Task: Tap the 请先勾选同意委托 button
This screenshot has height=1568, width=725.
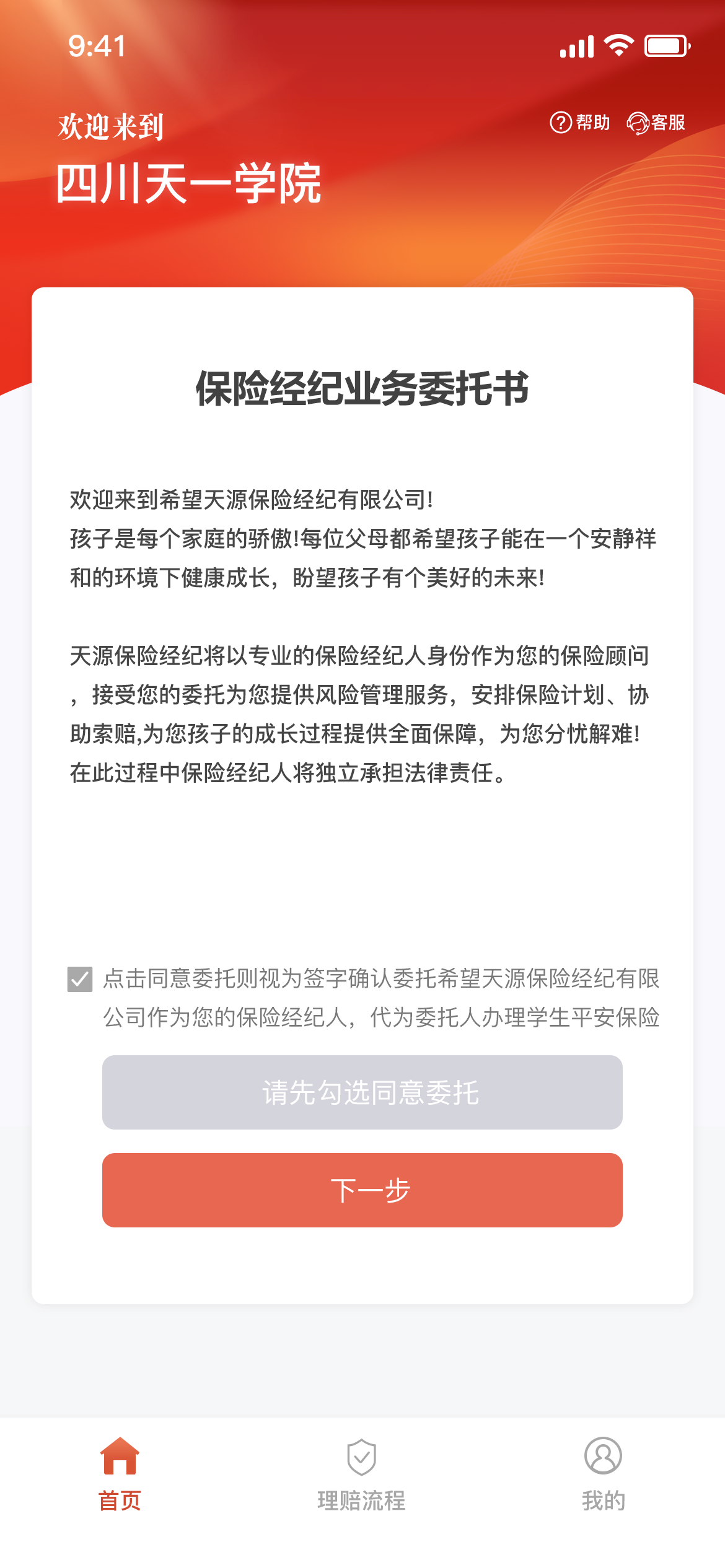Action: [x=362, y=1092]
